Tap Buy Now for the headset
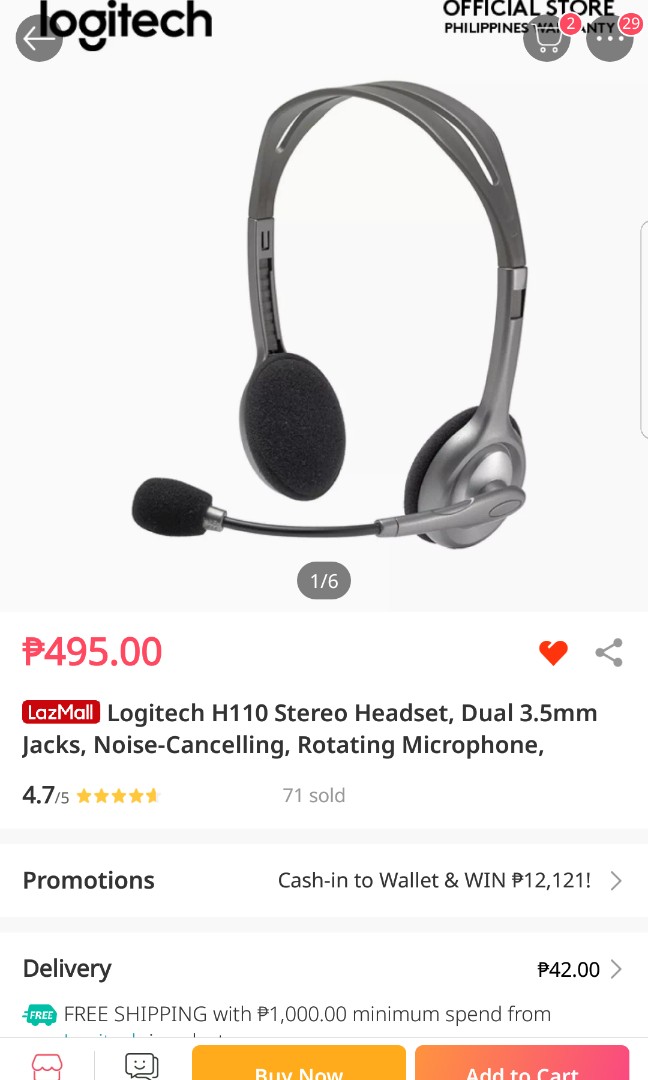648x1080 pixels. click(x=299, y=1064)
